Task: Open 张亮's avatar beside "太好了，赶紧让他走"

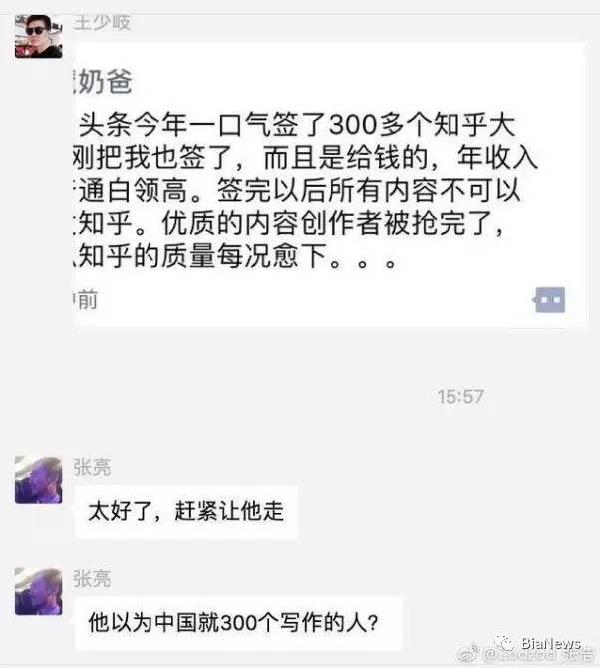Action: pyautogui.click(x=38, y=480)
